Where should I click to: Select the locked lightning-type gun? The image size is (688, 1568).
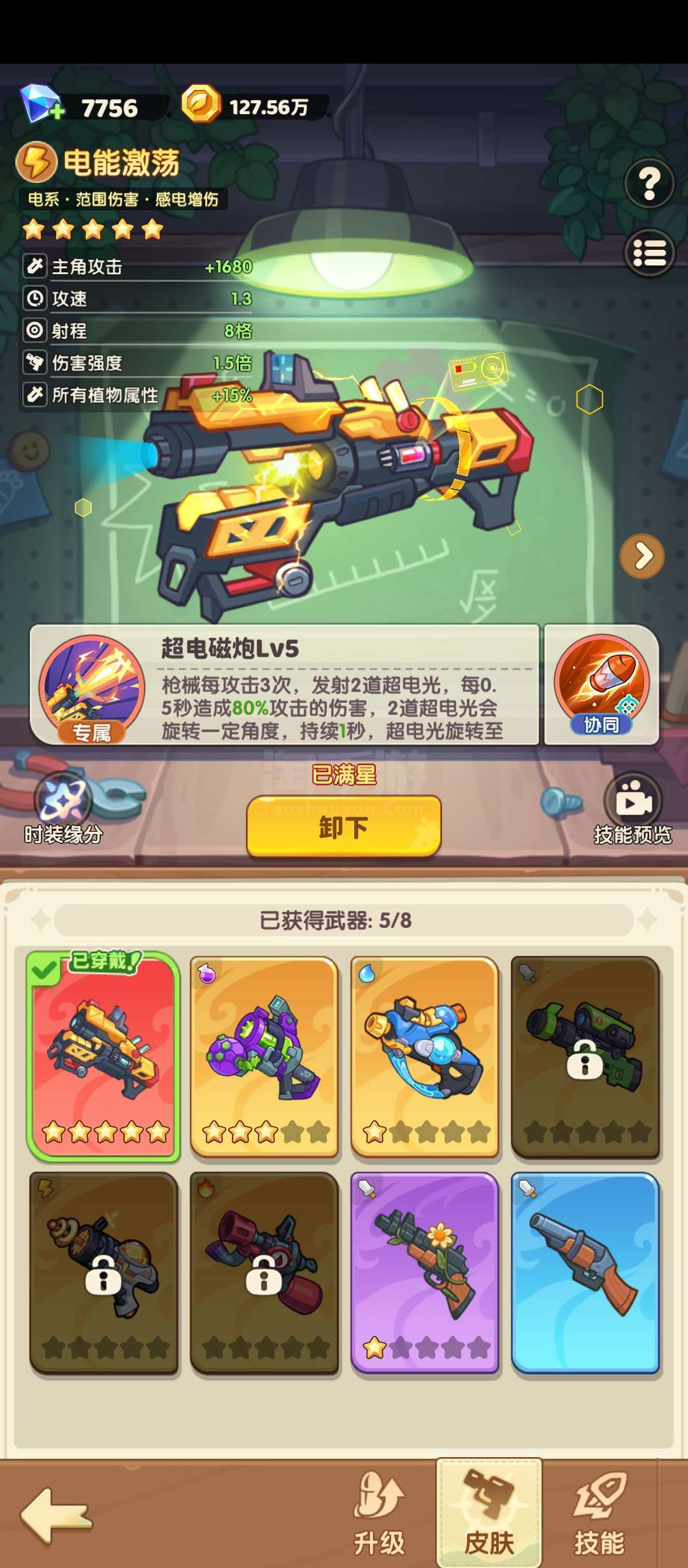click(x=103, y=1272)
